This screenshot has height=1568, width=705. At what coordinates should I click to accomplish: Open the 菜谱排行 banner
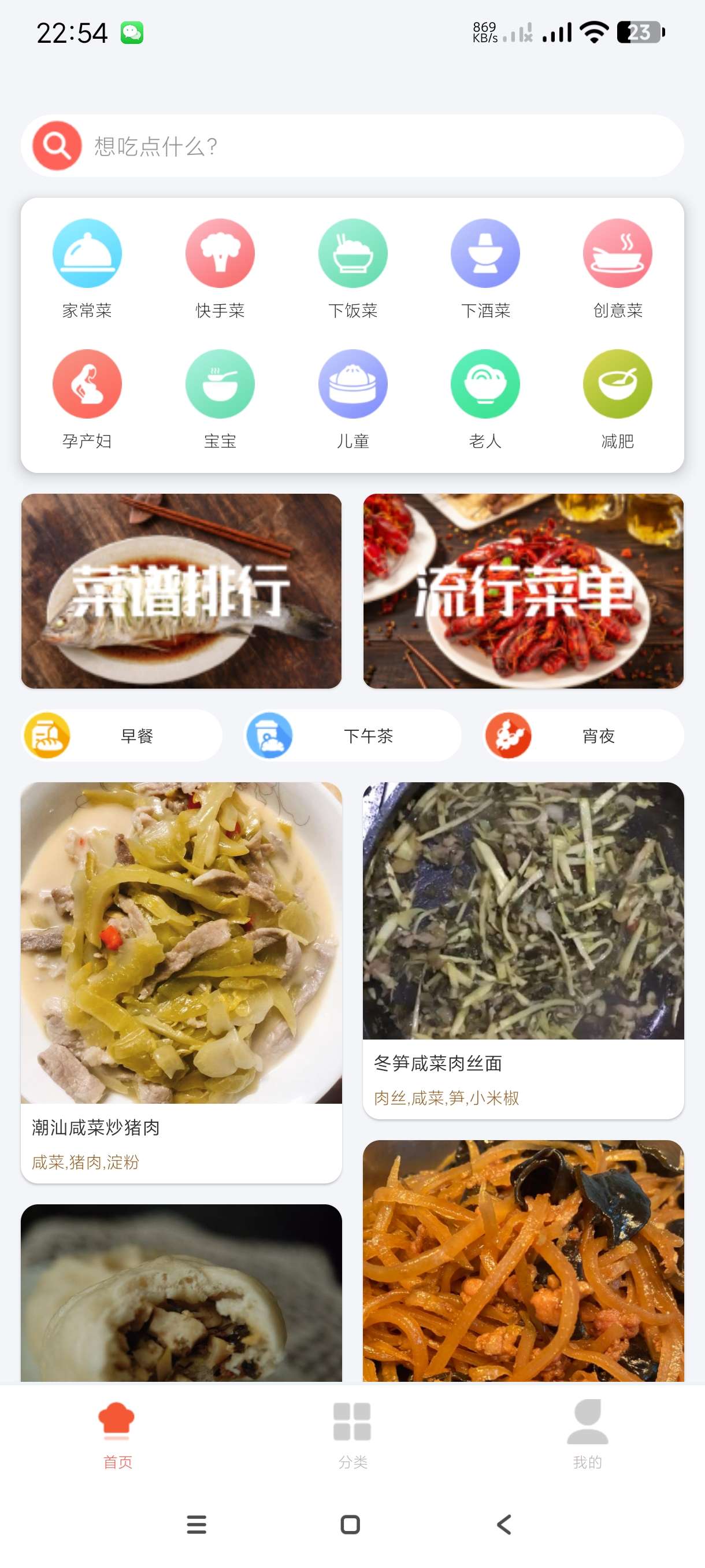point(181,590)
